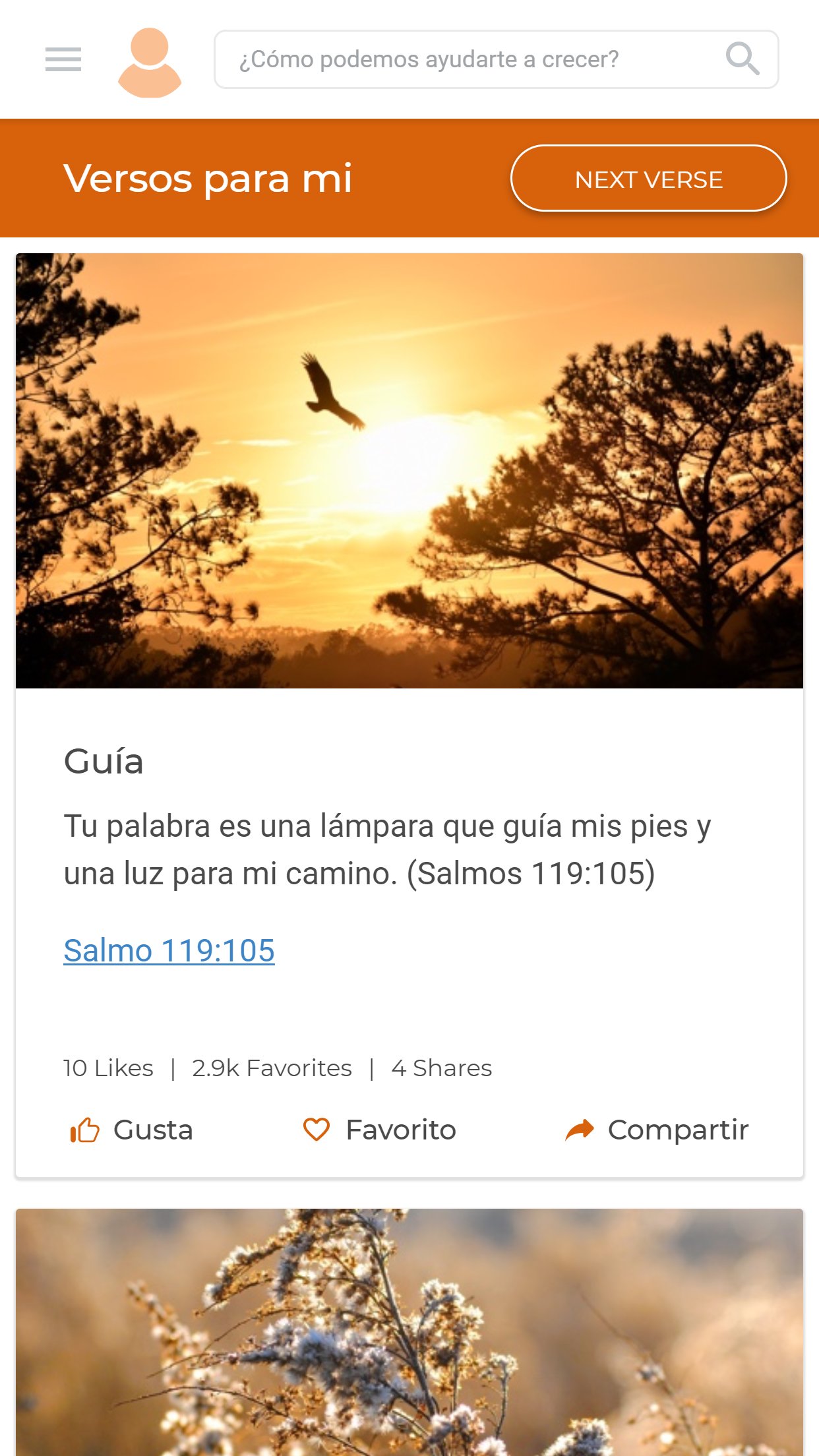
Task: Load the next verse
Action: (648, 179)
